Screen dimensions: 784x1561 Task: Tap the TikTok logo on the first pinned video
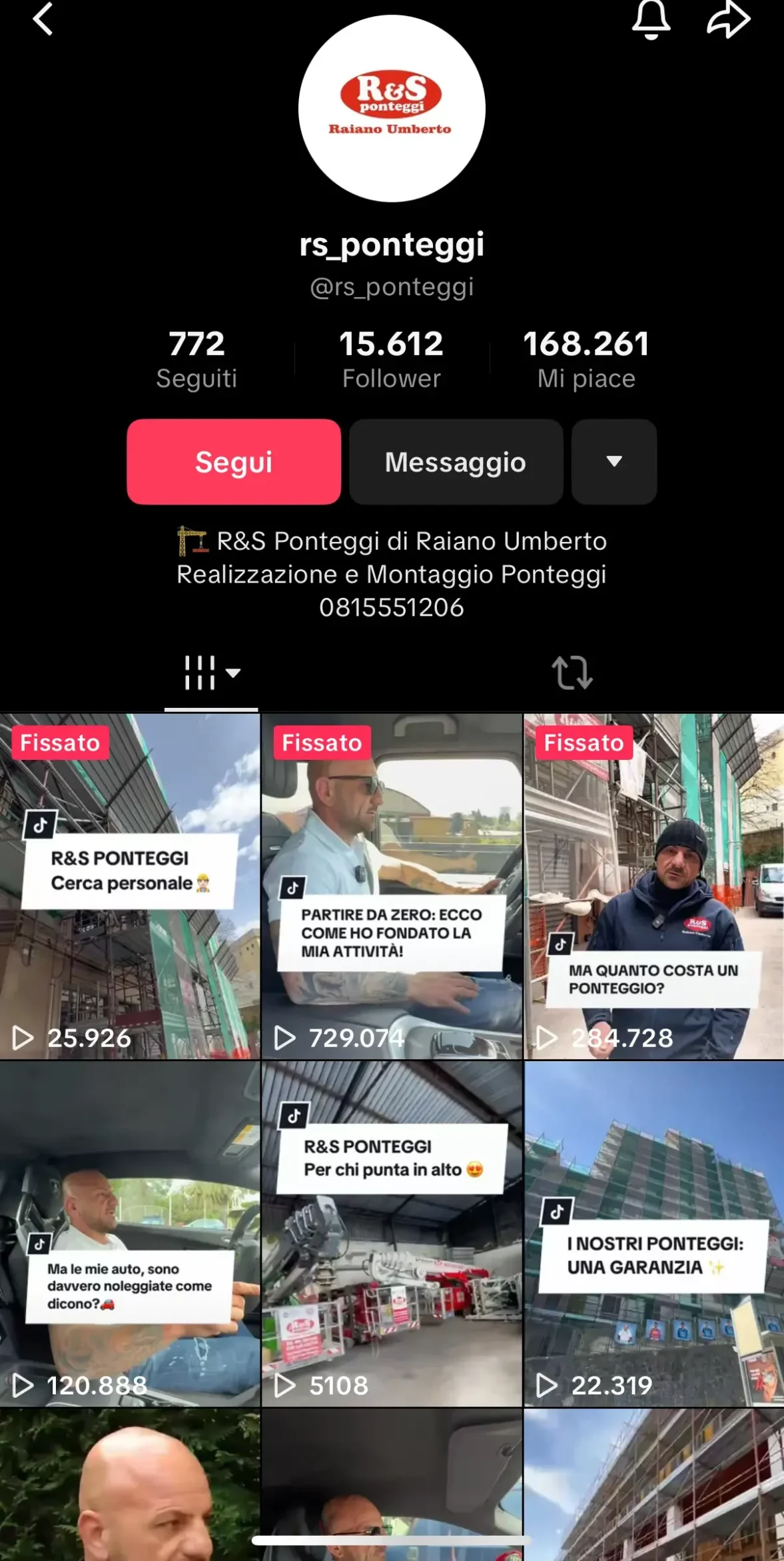(x=41, y=825)
